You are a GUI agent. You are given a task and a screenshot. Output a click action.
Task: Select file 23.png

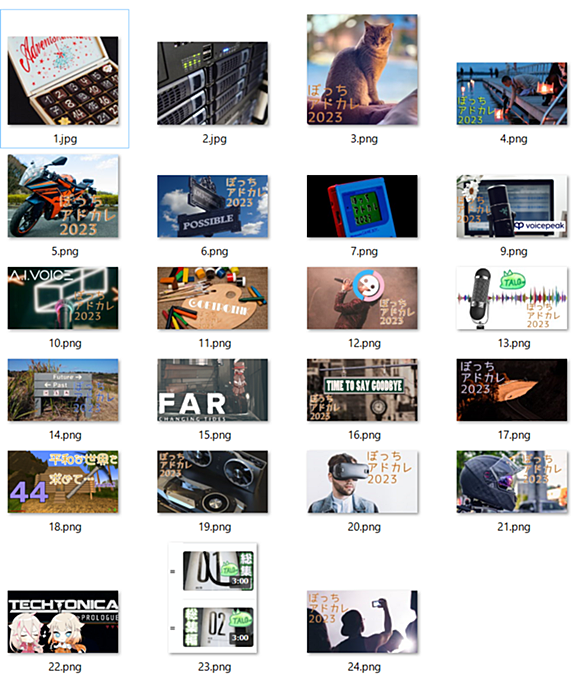point(213,598)
